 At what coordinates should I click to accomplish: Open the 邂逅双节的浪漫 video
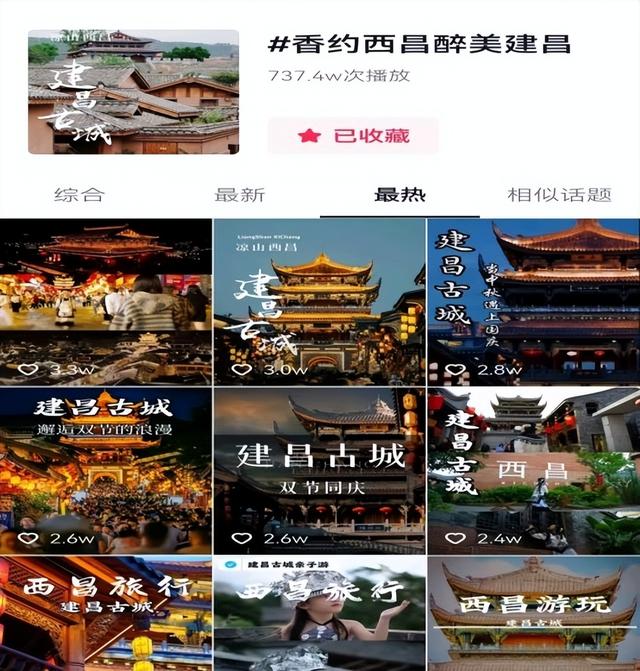click(x=105, y=470)
